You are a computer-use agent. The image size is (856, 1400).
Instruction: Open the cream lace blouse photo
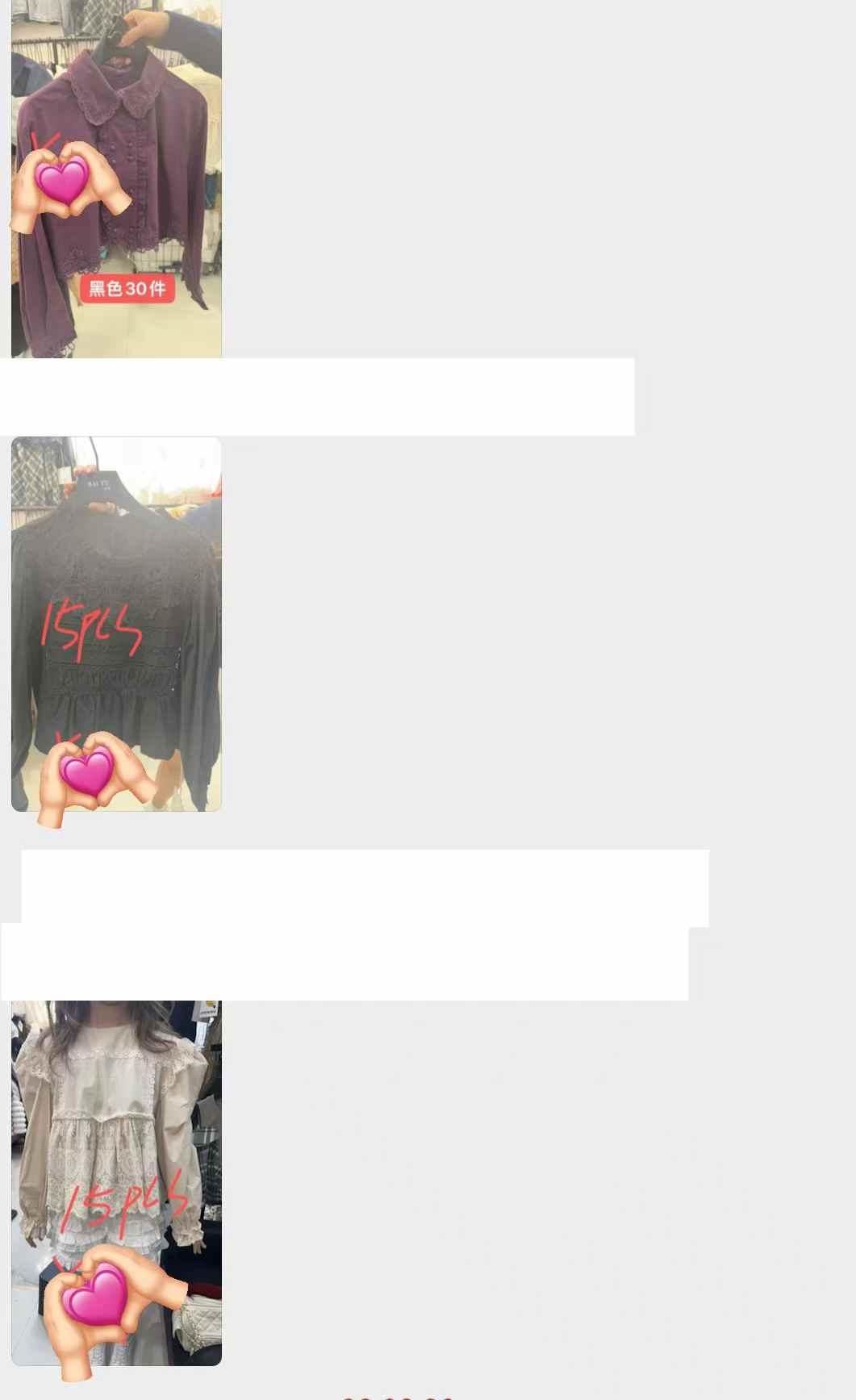point(116,1182)
